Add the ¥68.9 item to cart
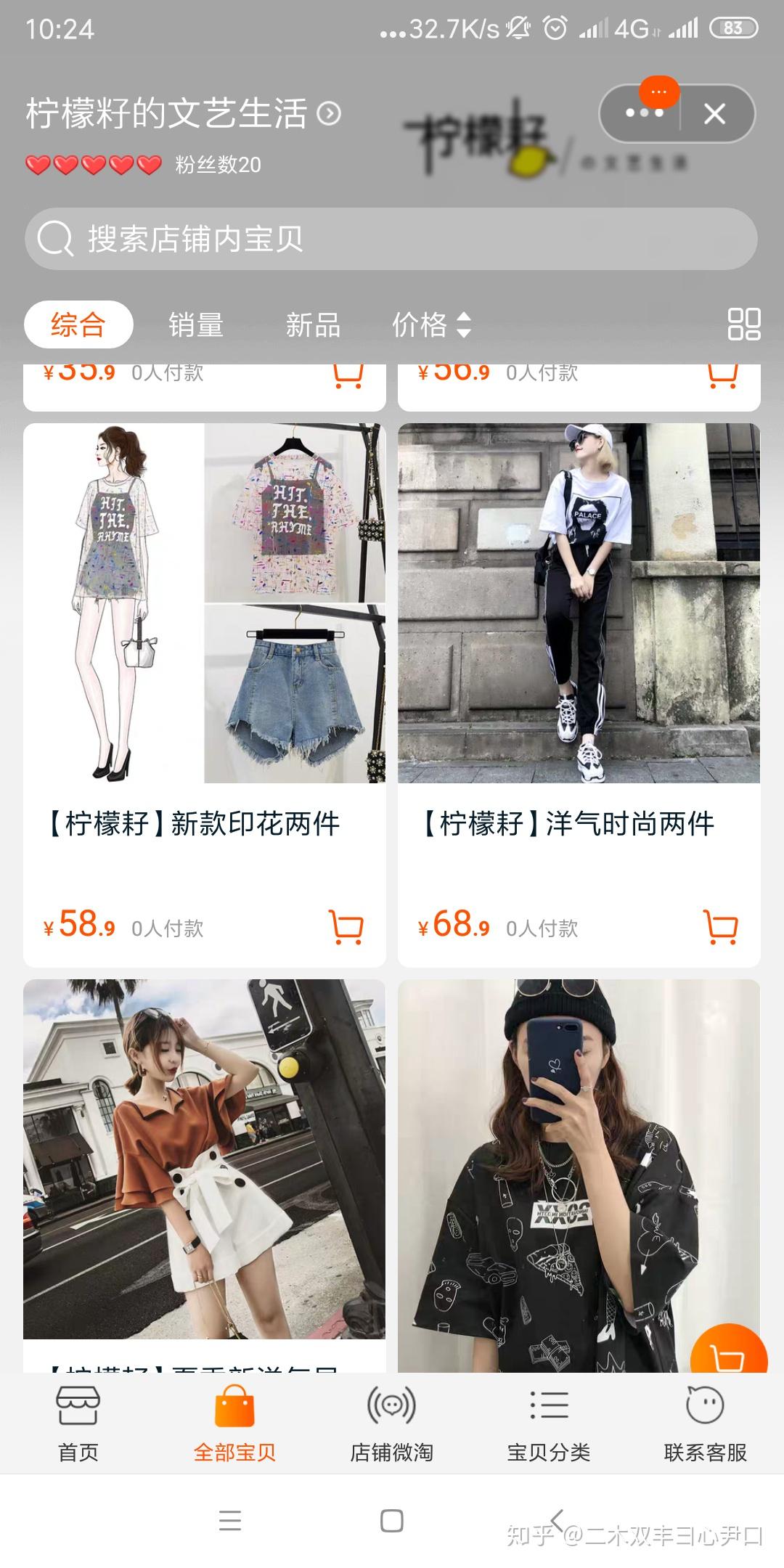Viewport: 784px width, 1568px height. click(721, 927)
